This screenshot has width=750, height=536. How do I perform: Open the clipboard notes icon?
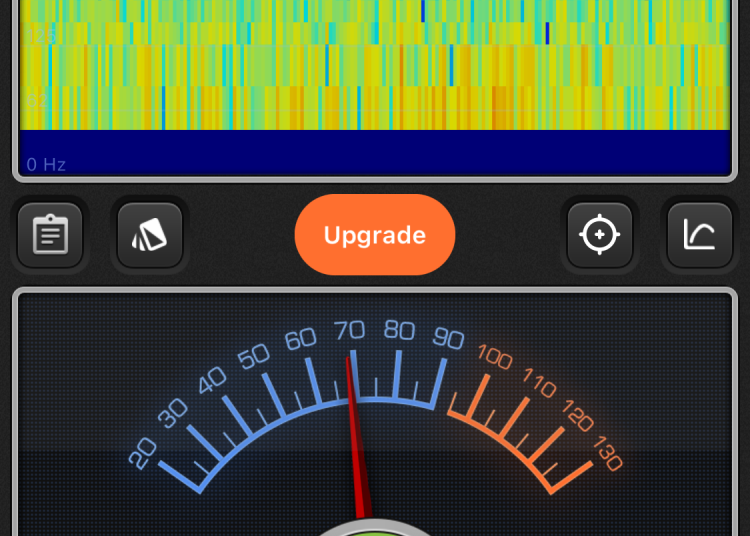click(50, 235)
